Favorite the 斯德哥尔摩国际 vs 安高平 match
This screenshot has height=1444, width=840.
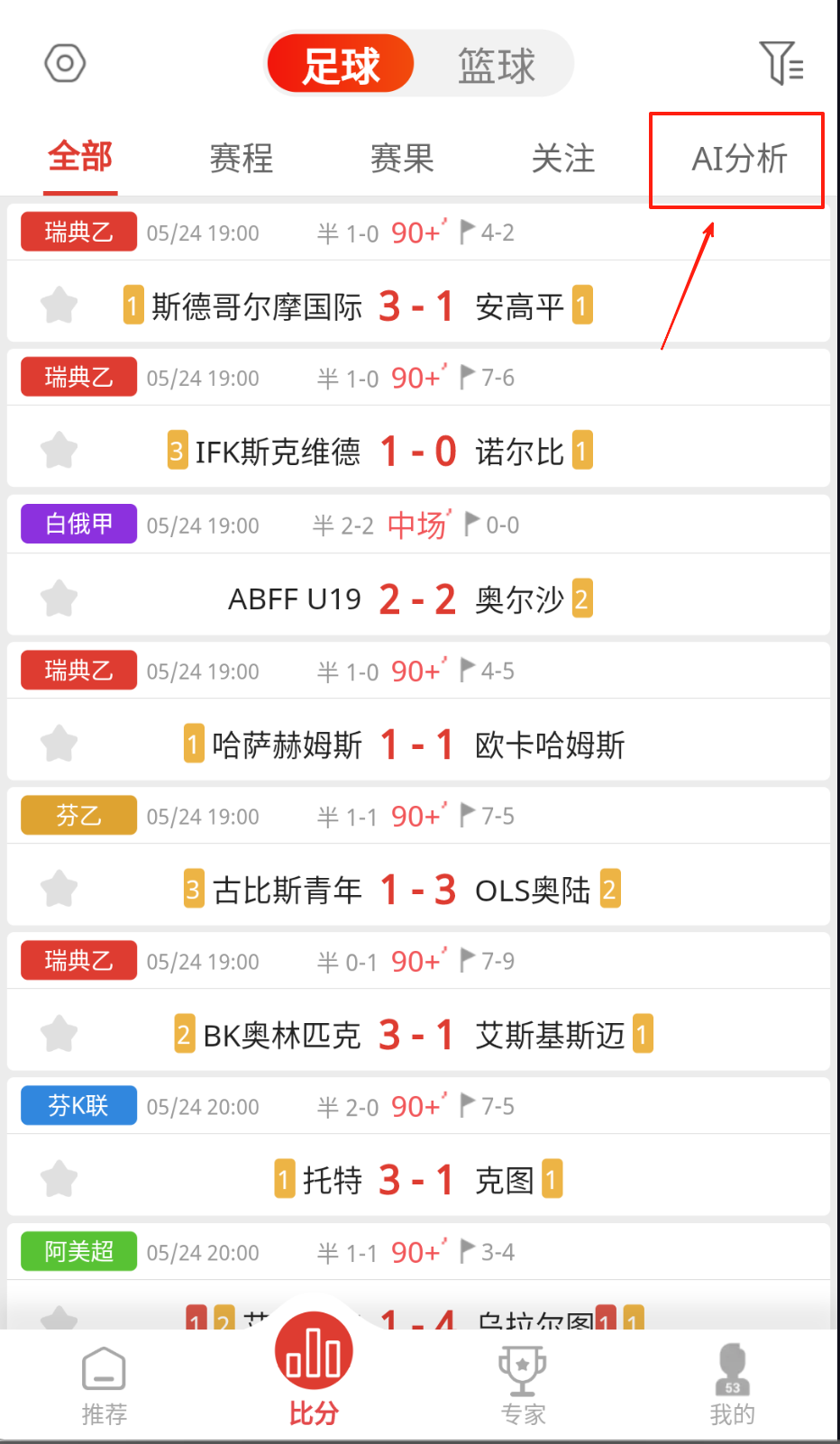[x=59, y=305]
